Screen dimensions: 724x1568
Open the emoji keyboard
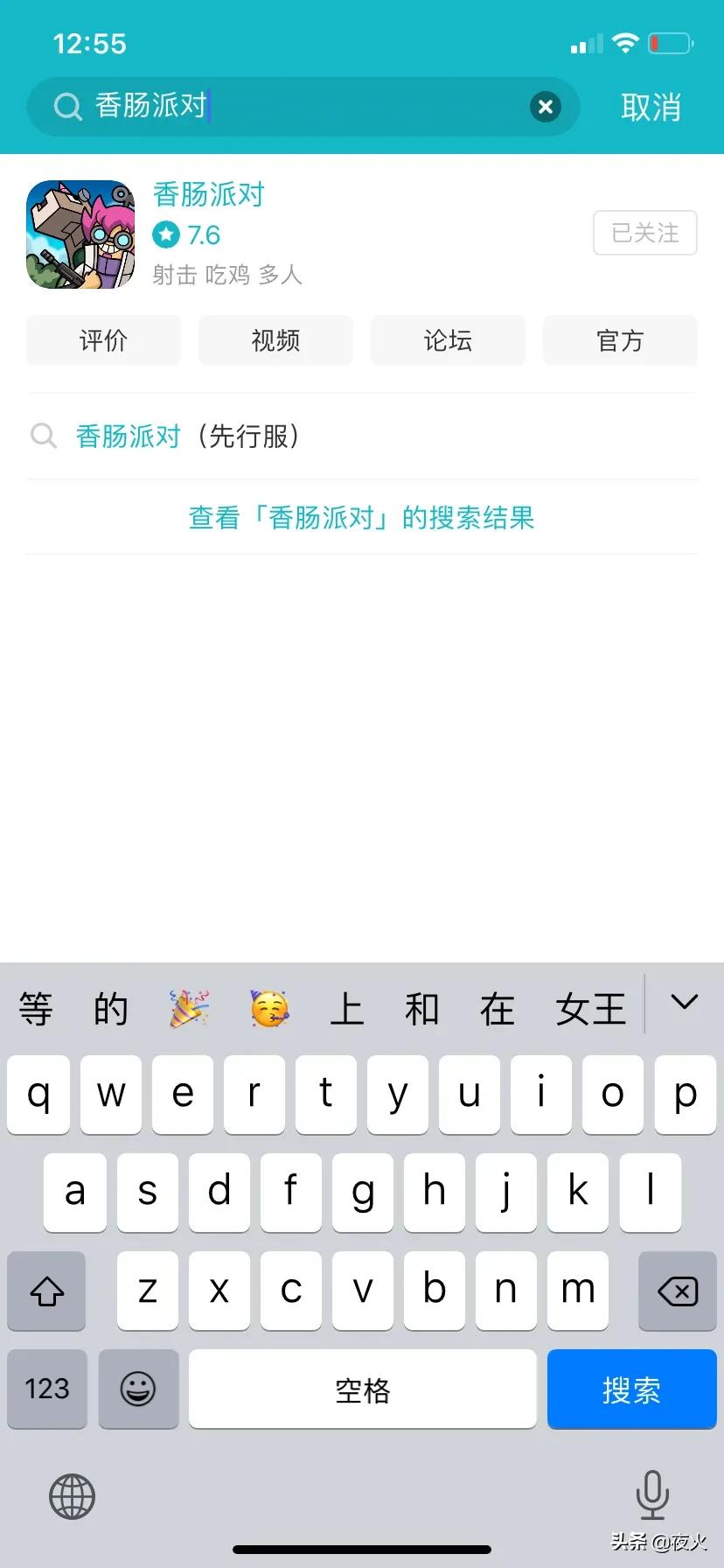(x=138, y=1389)
